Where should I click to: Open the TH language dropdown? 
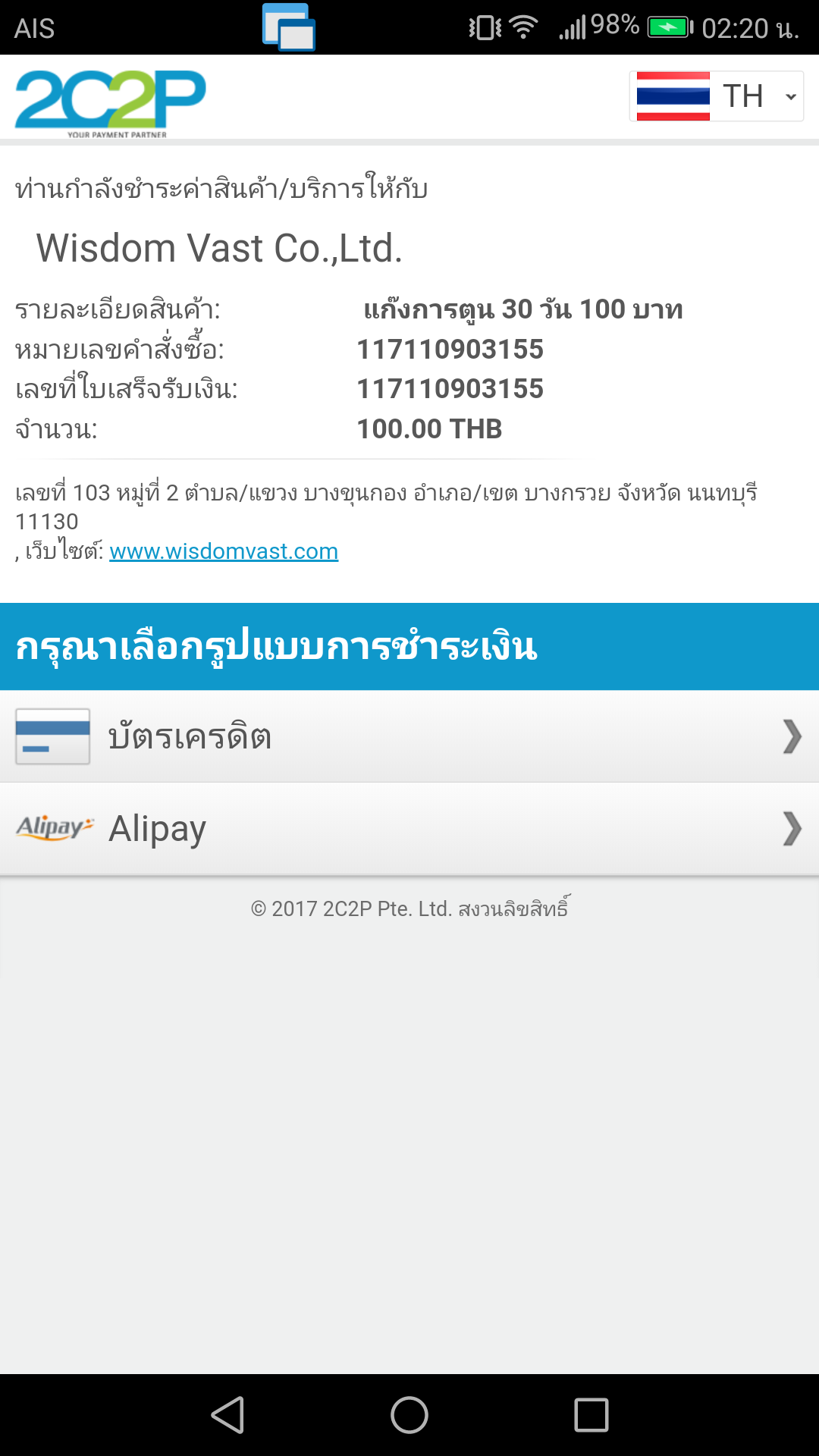[716, 96]
